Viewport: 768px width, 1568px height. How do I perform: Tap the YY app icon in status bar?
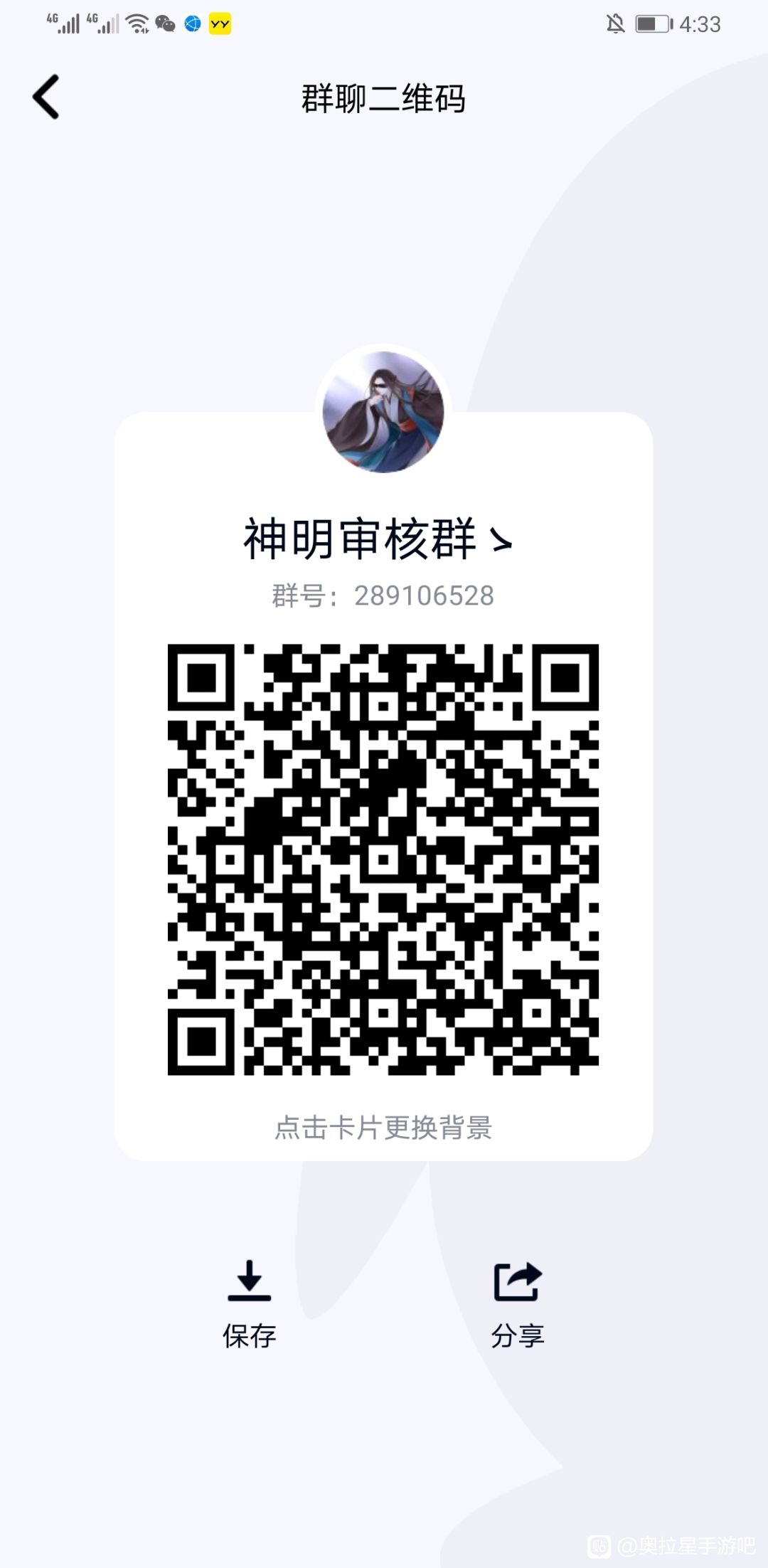click(x=219, y=23)
